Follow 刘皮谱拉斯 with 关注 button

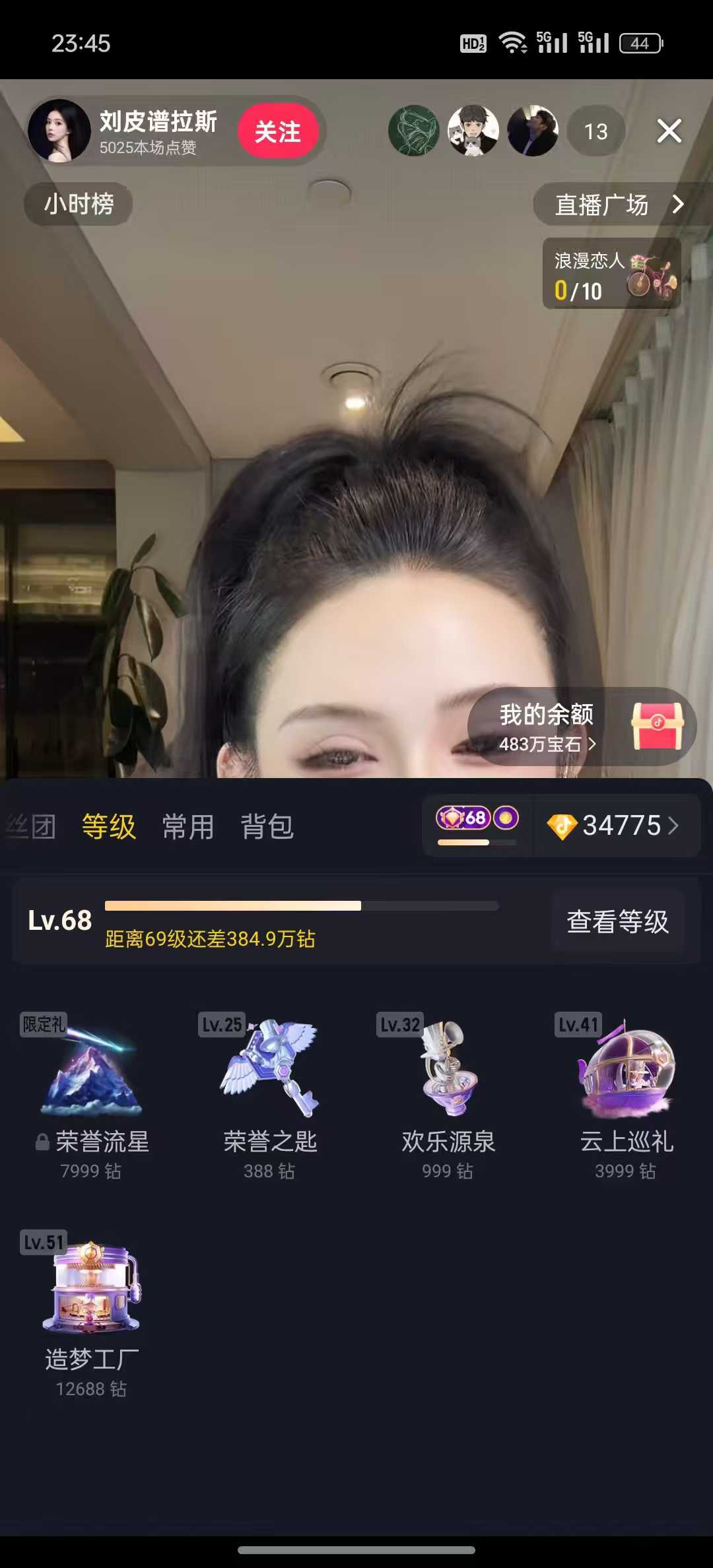click(x=278, y=131)
